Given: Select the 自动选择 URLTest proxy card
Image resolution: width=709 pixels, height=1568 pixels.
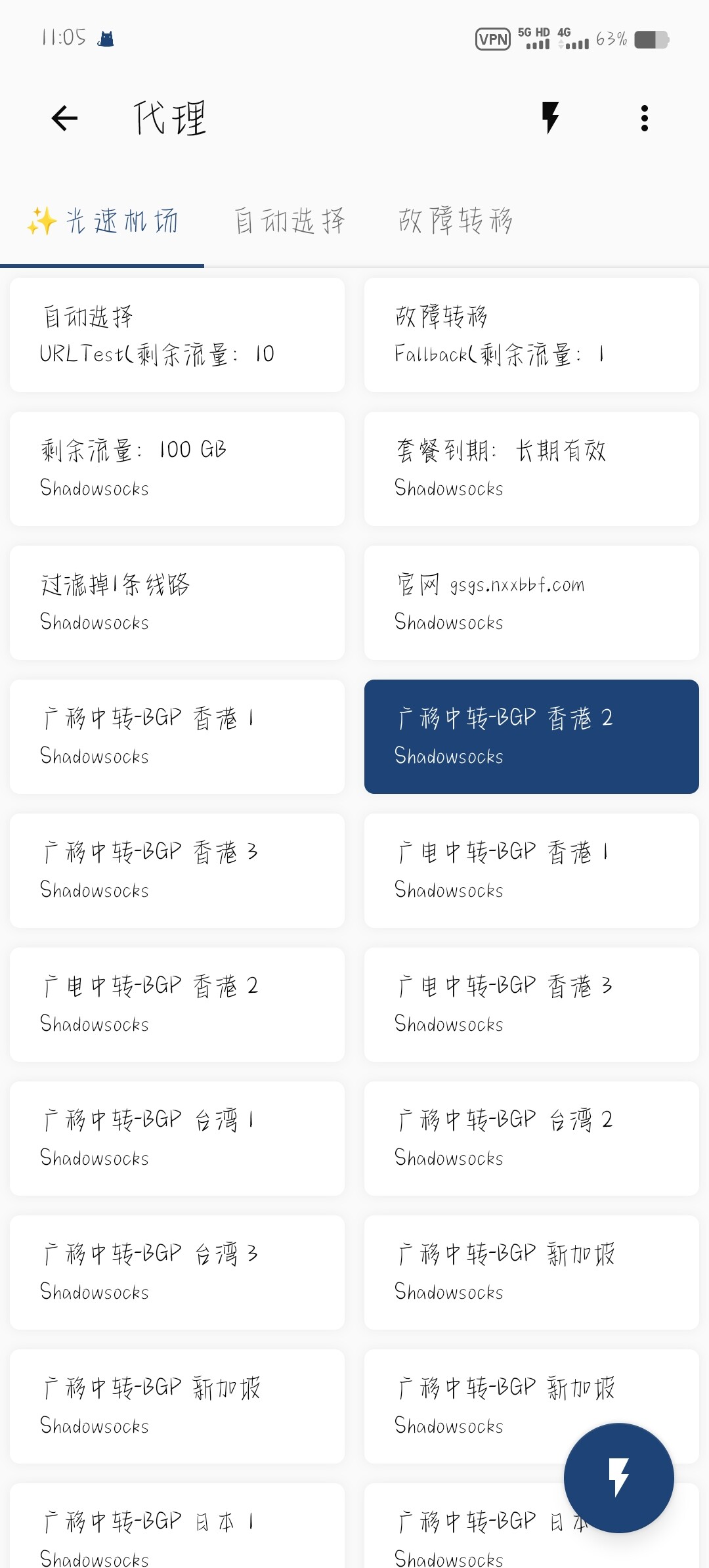Looking at the screenshot, I should [x=177, y=335].
